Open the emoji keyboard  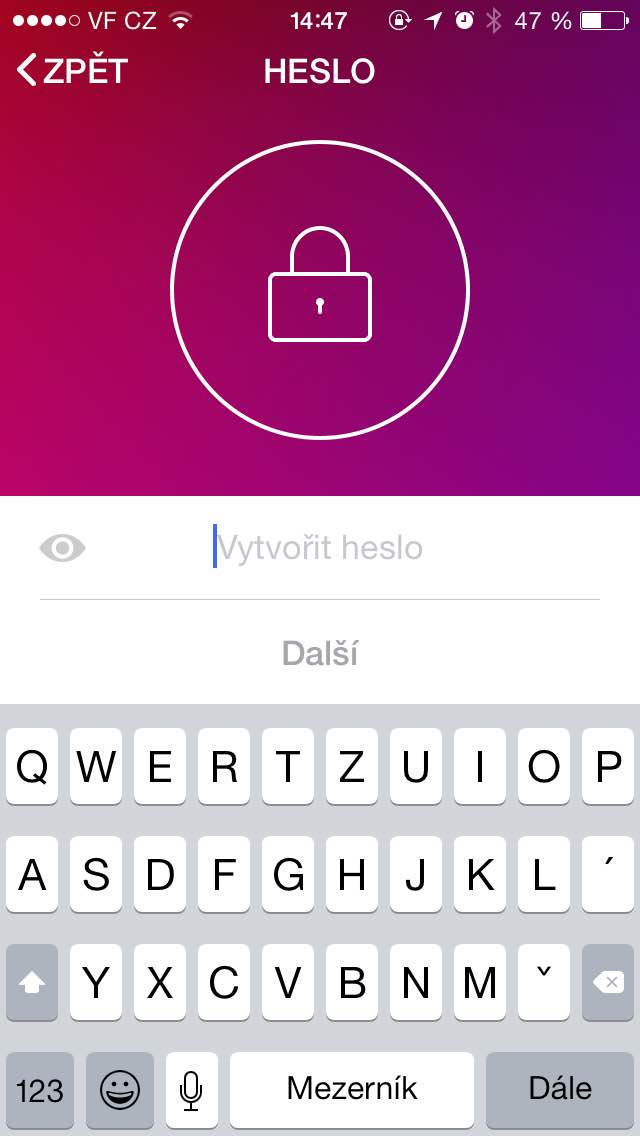120,1087
